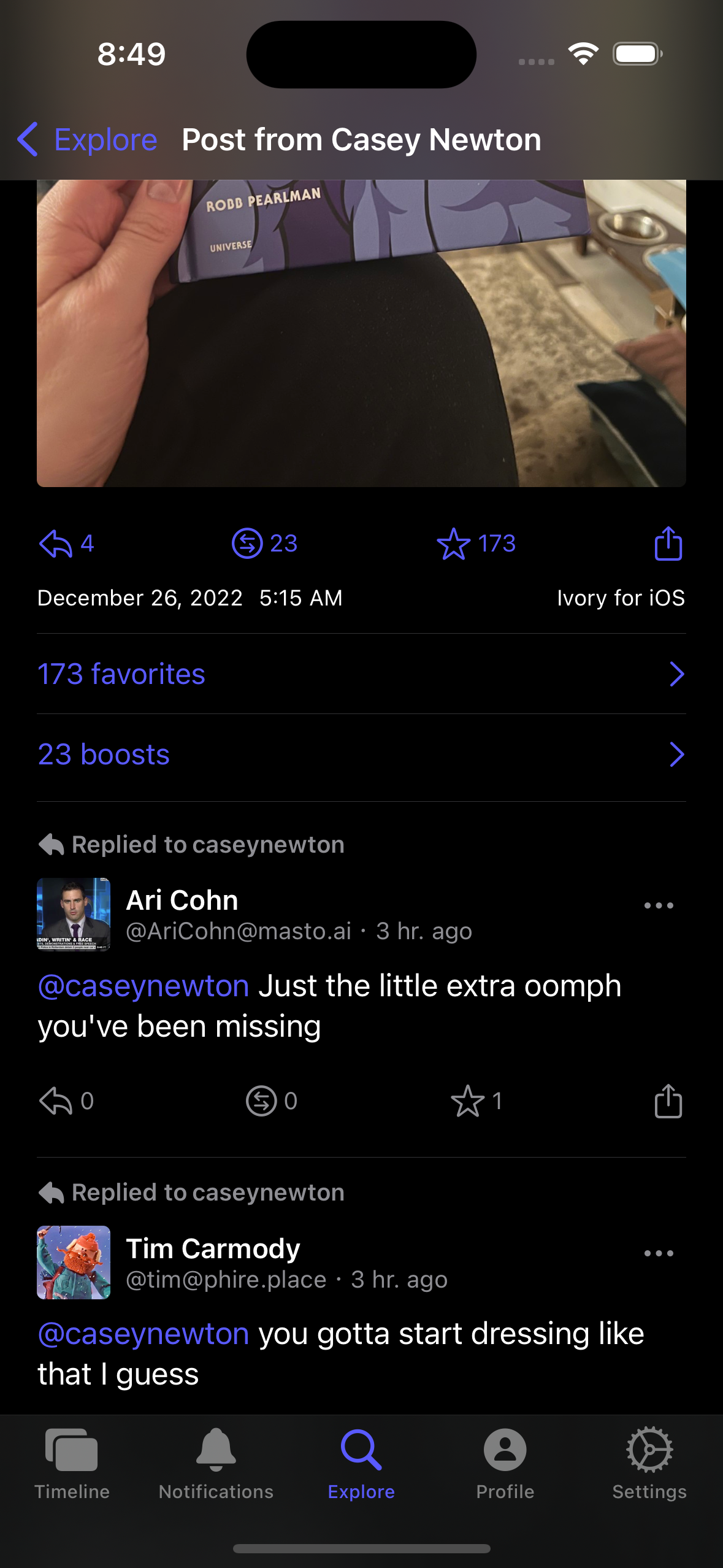Viewport: 723px width, 1568px height.
Task: Open more options for Tim Carmody's reply
Action: pyautogui.click(x=659, y=1253)
